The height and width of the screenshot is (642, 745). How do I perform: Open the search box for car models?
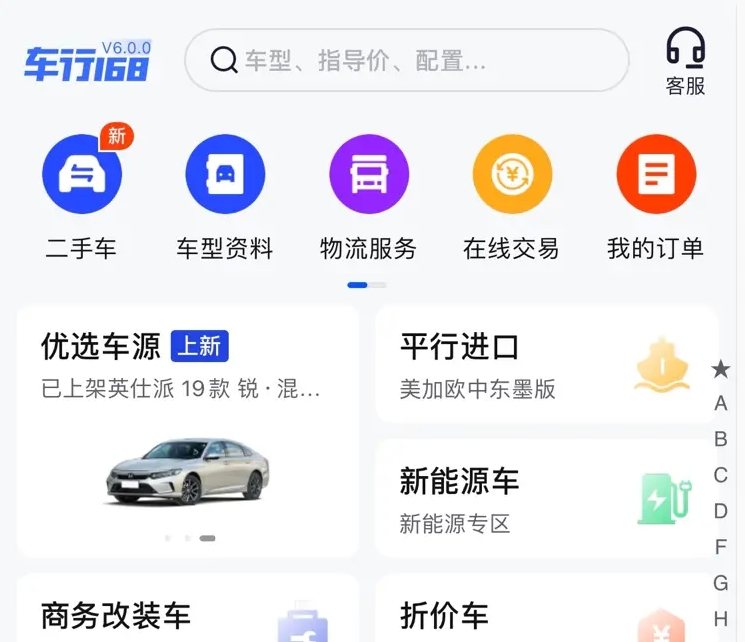406,61
